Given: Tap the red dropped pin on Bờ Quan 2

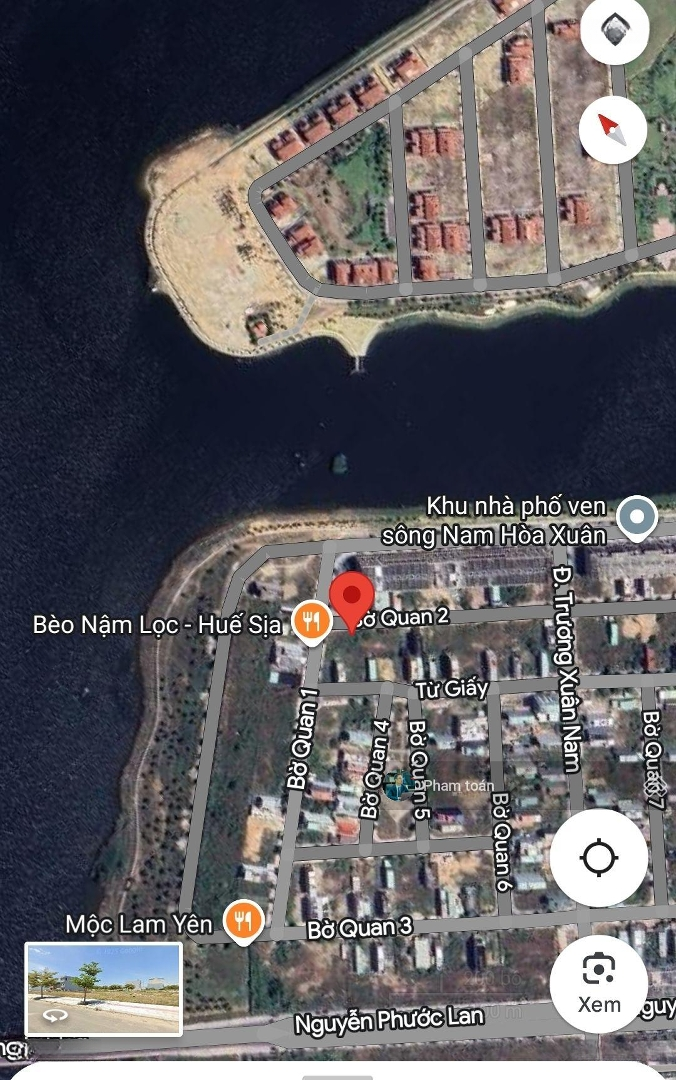Looking at the screenshot, I should [x=351, y=600].
